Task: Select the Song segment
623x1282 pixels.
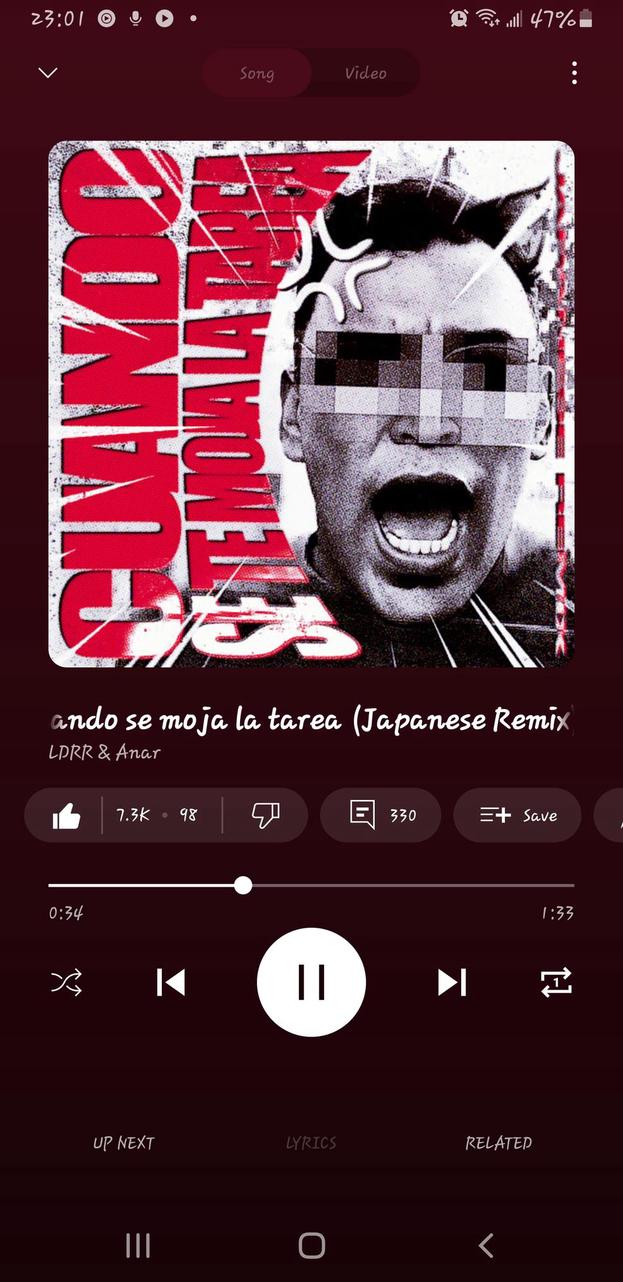Action: tap(257, 73)
